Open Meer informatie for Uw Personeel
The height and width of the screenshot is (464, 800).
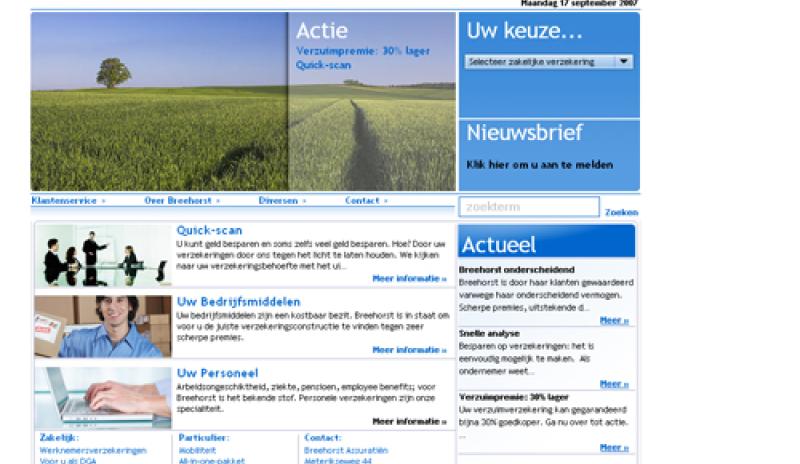[x=409, y=421]
